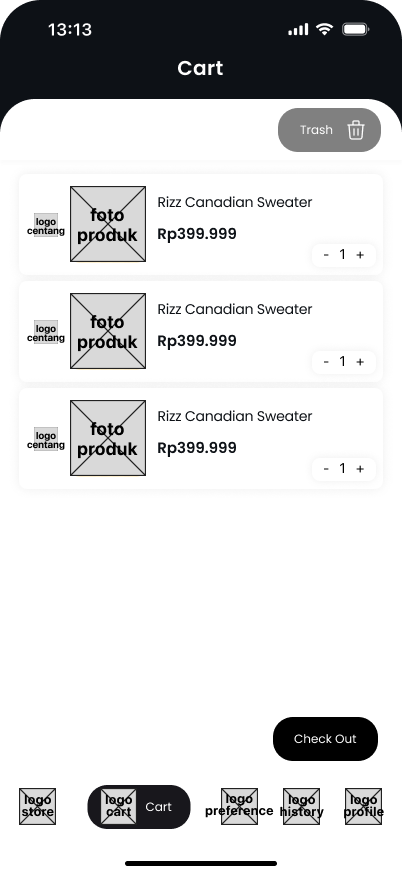
Task: Open the profile tab
Action: click(364, 807)
